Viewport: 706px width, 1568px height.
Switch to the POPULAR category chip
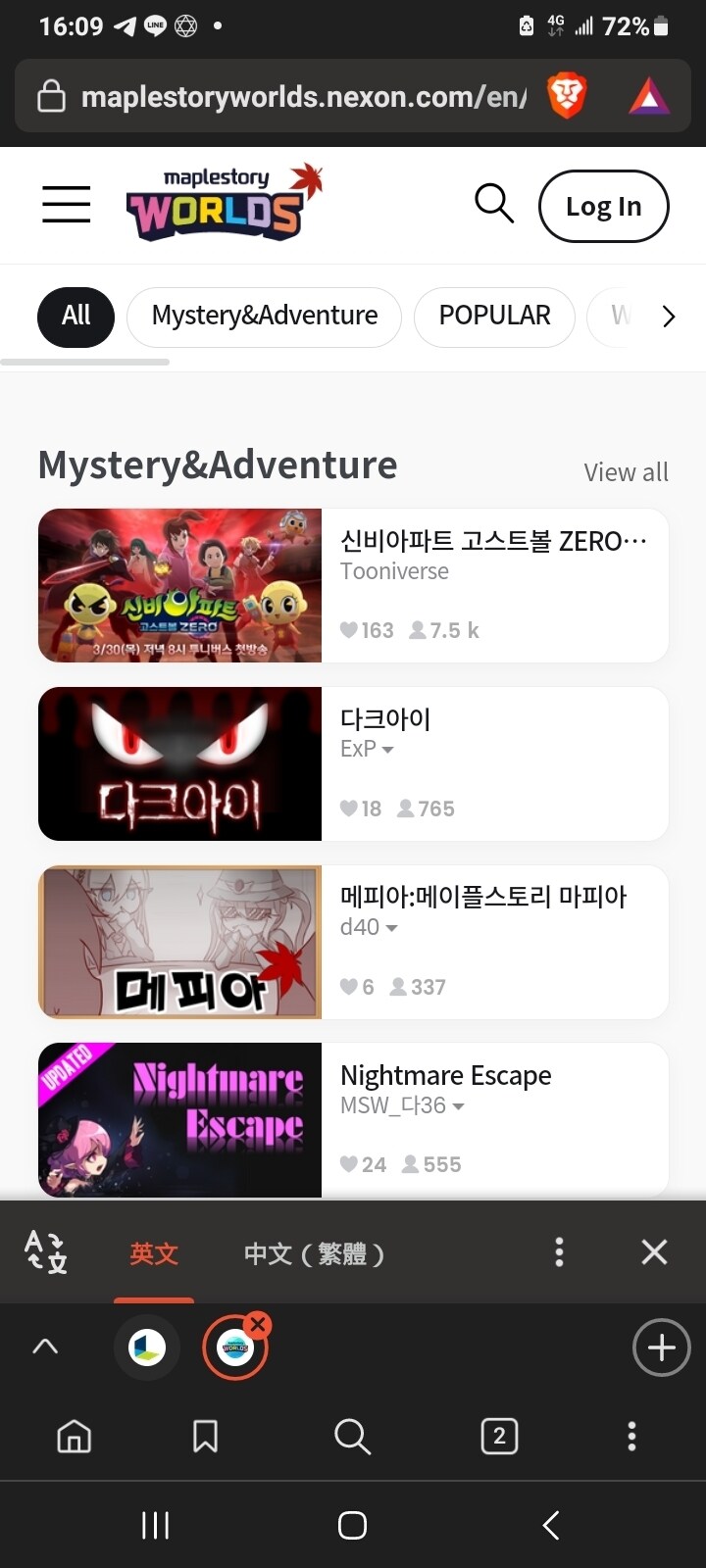tap(494, 316)
